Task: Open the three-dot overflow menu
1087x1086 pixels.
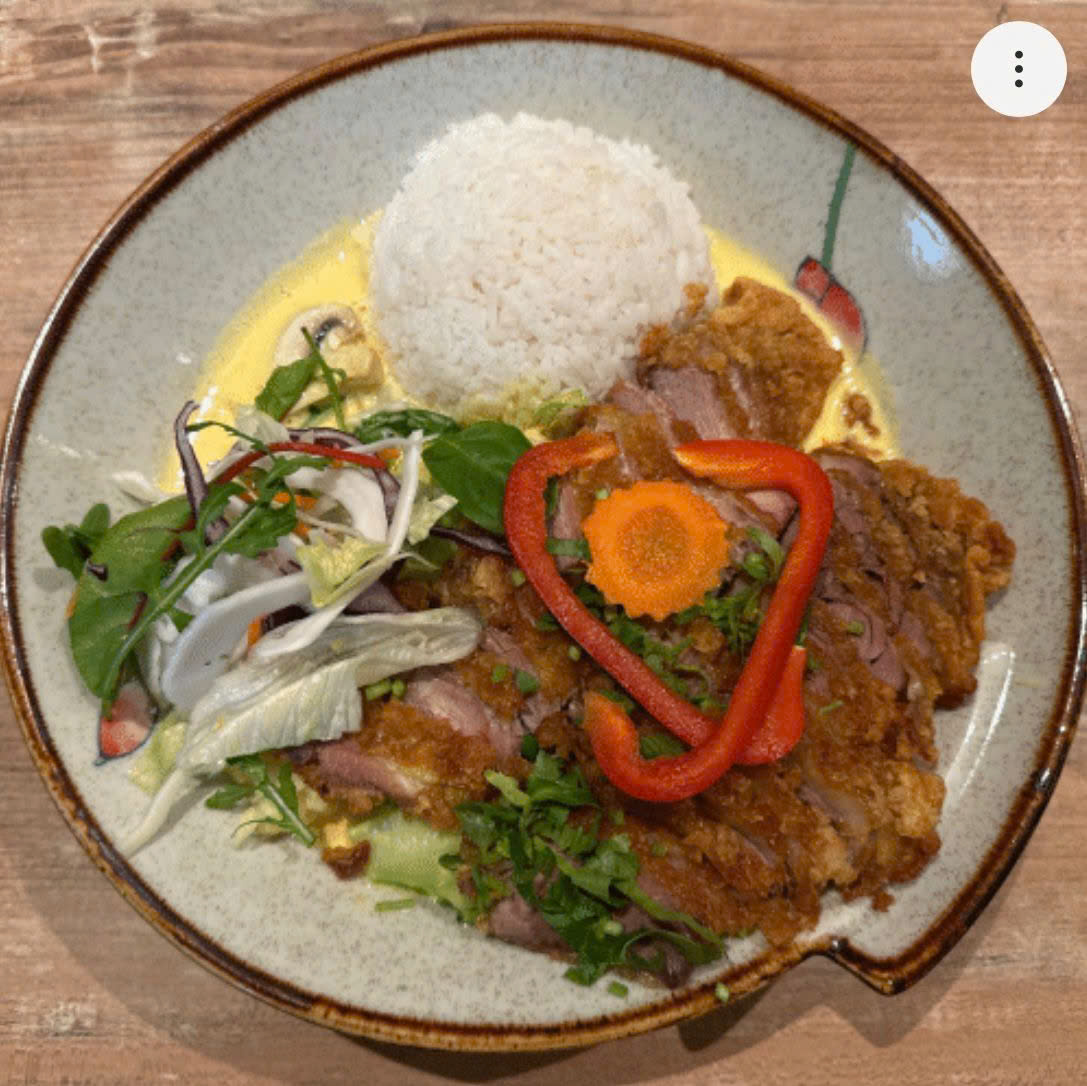Action: tap(1018, 69)
